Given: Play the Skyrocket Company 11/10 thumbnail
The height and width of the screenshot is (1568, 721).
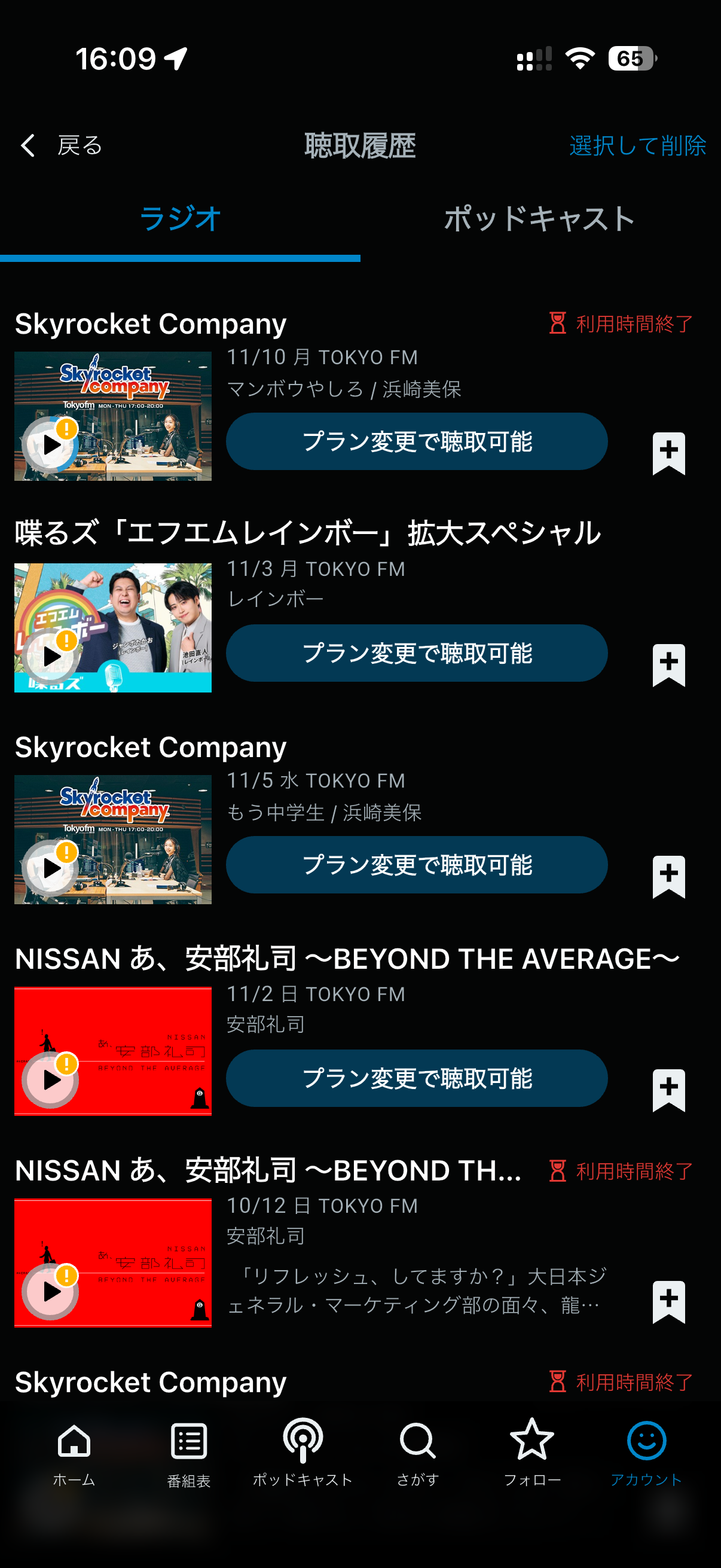Looking at the screenshot, I should click(51, 444).
